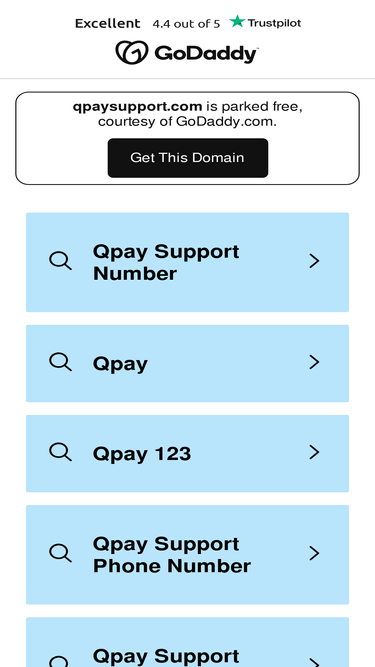Viewport: 375px width, 667px height.
Task: Open the GoDaddy logo link
Action: point(187,53)
